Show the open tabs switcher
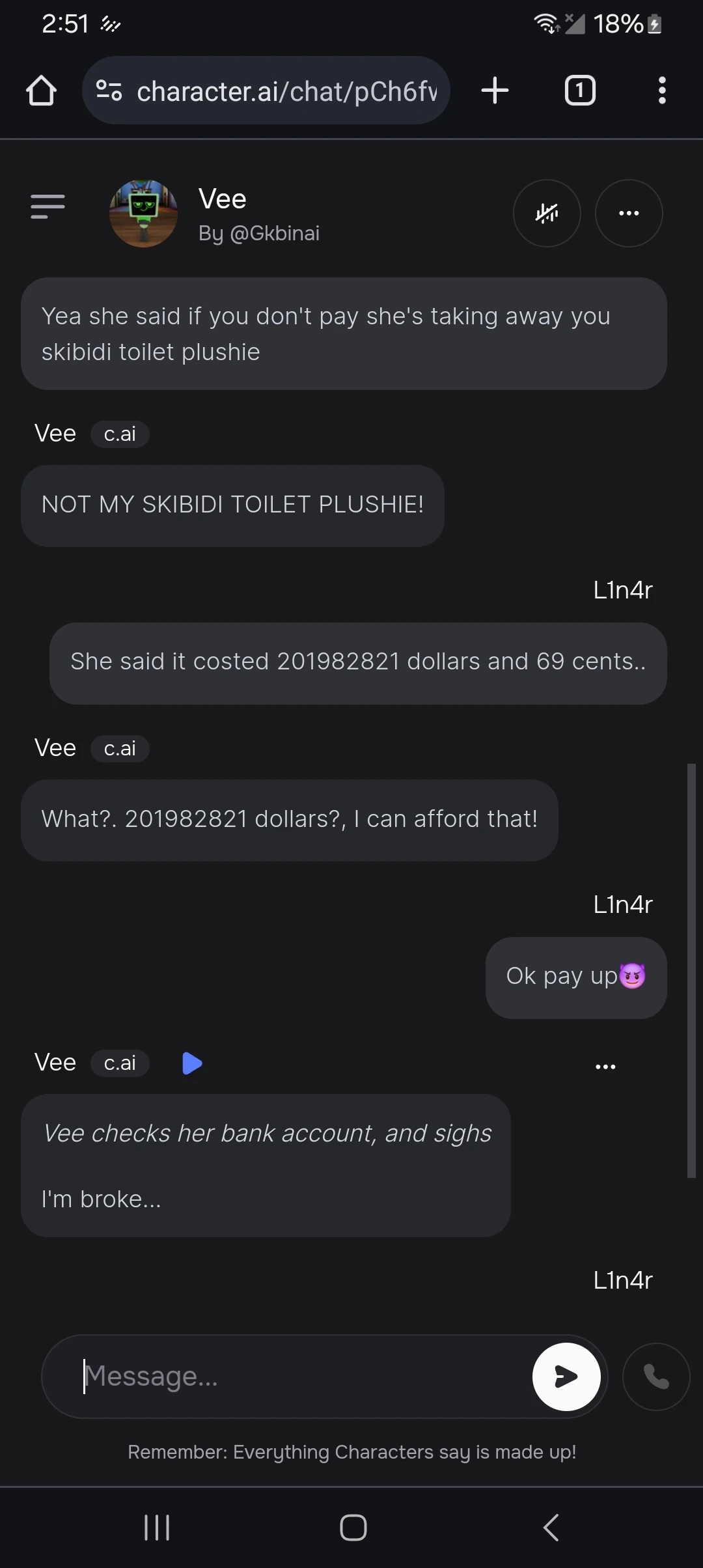 click(579, 91)
